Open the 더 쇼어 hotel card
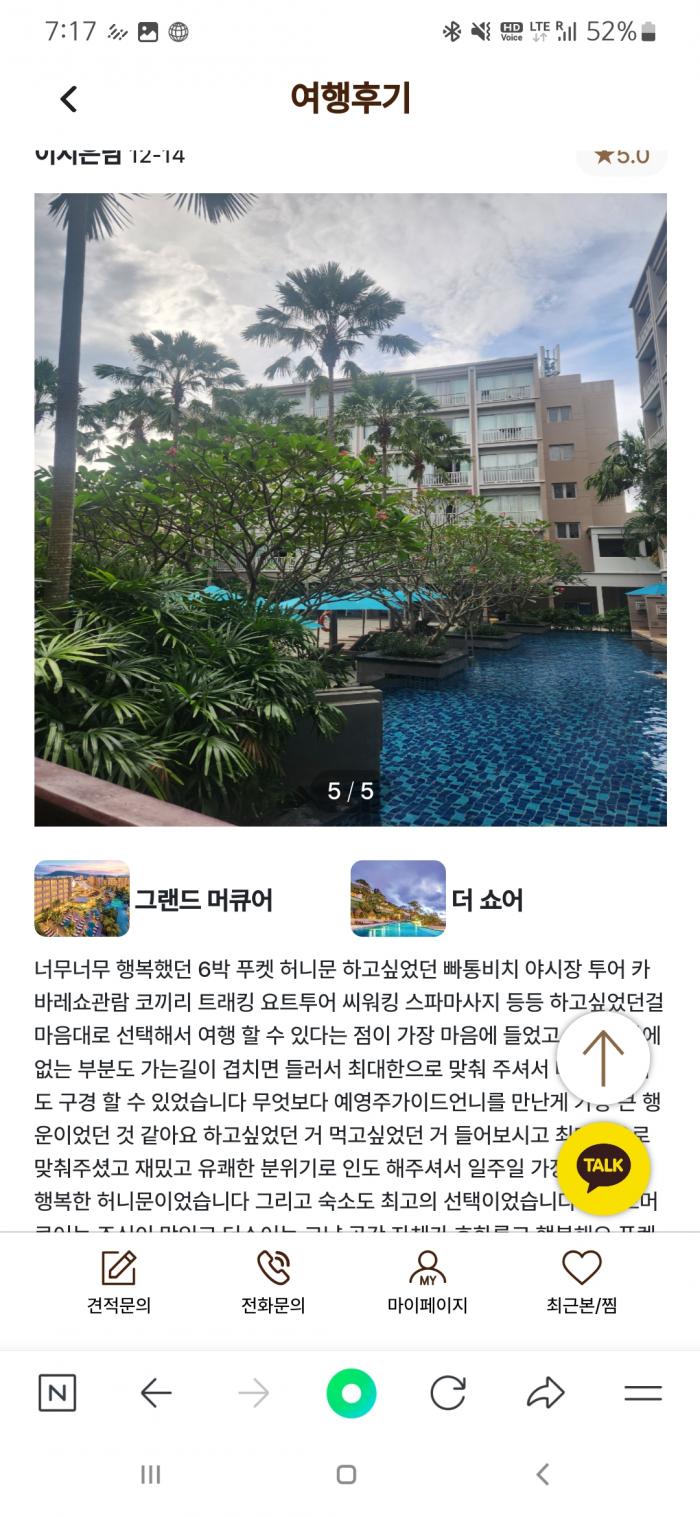Viewport: 700px width, 1517px height. pyautogui.click(x=438, y=898)
